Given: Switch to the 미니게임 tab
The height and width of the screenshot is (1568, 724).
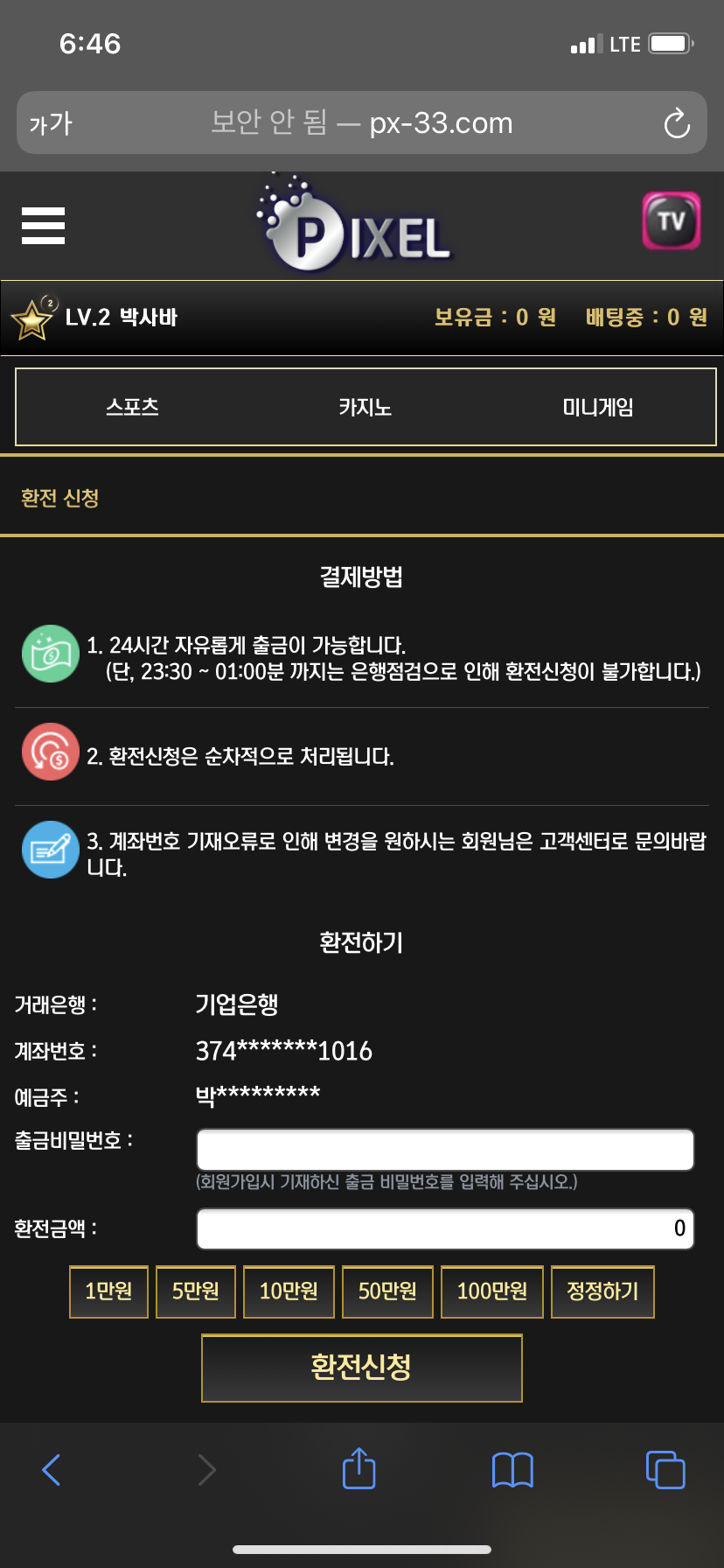Looking at the screenshot, I should pyautogui.click(x=598, y=407).
